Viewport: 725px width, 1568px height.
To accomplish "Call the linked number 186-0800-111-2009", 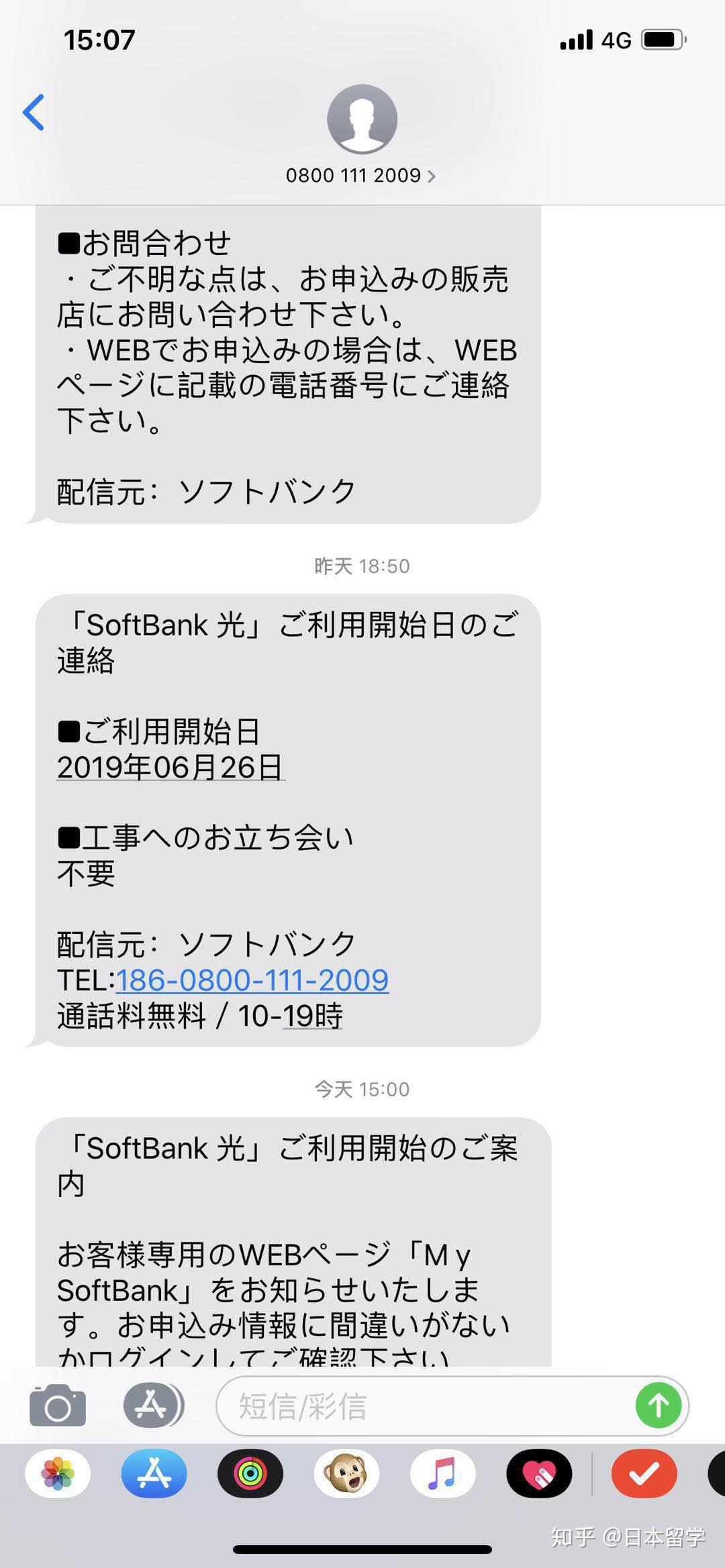I will (x=252, y=980).
